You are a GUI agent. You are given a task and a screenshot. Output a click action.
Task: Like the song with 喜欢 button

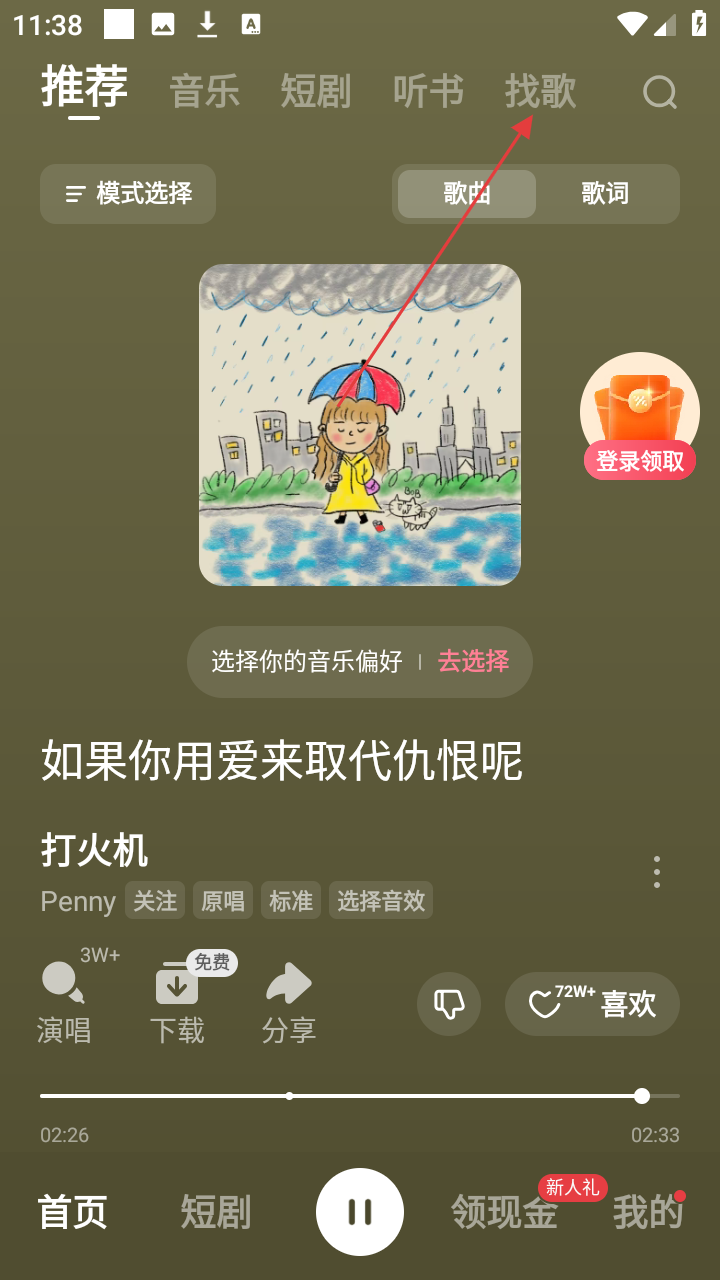[592, 1004]
